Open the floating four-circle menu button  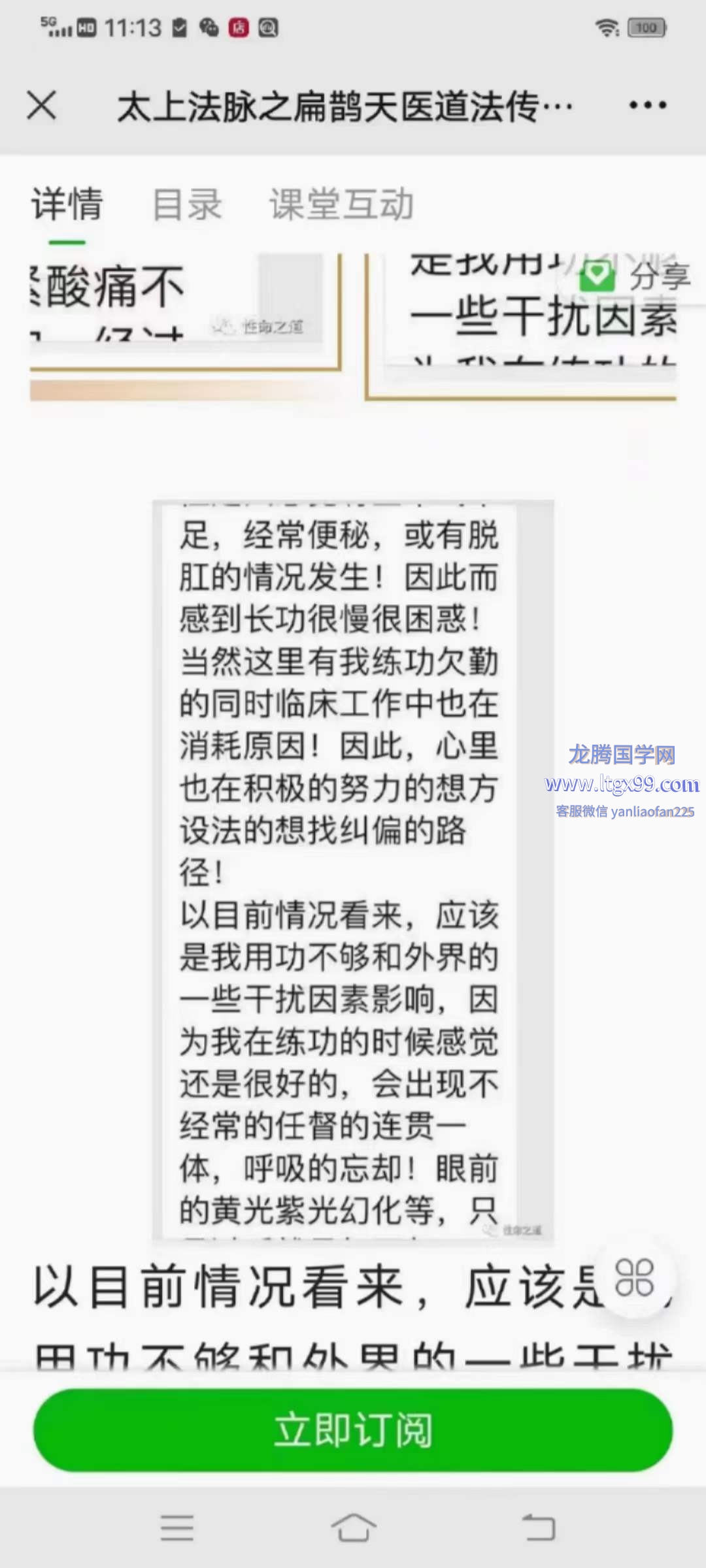(635, 1277)
